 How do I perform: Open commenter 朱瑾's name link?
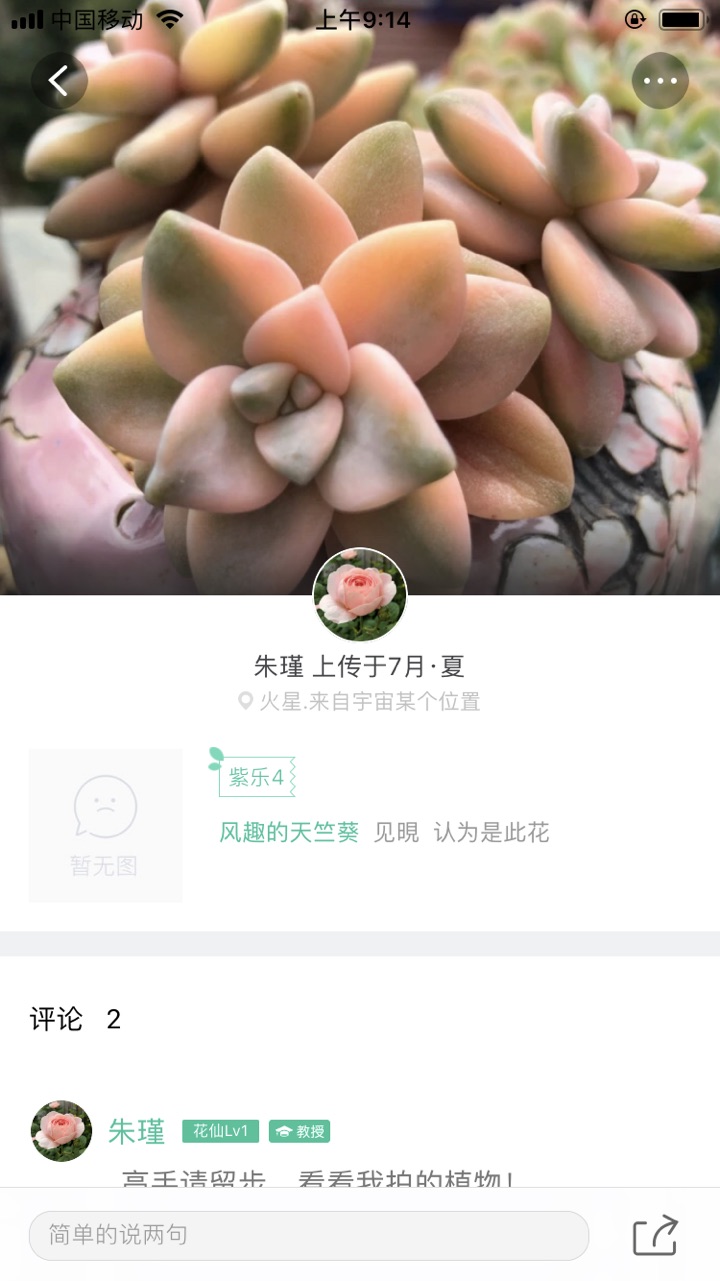coord(137,1131)
